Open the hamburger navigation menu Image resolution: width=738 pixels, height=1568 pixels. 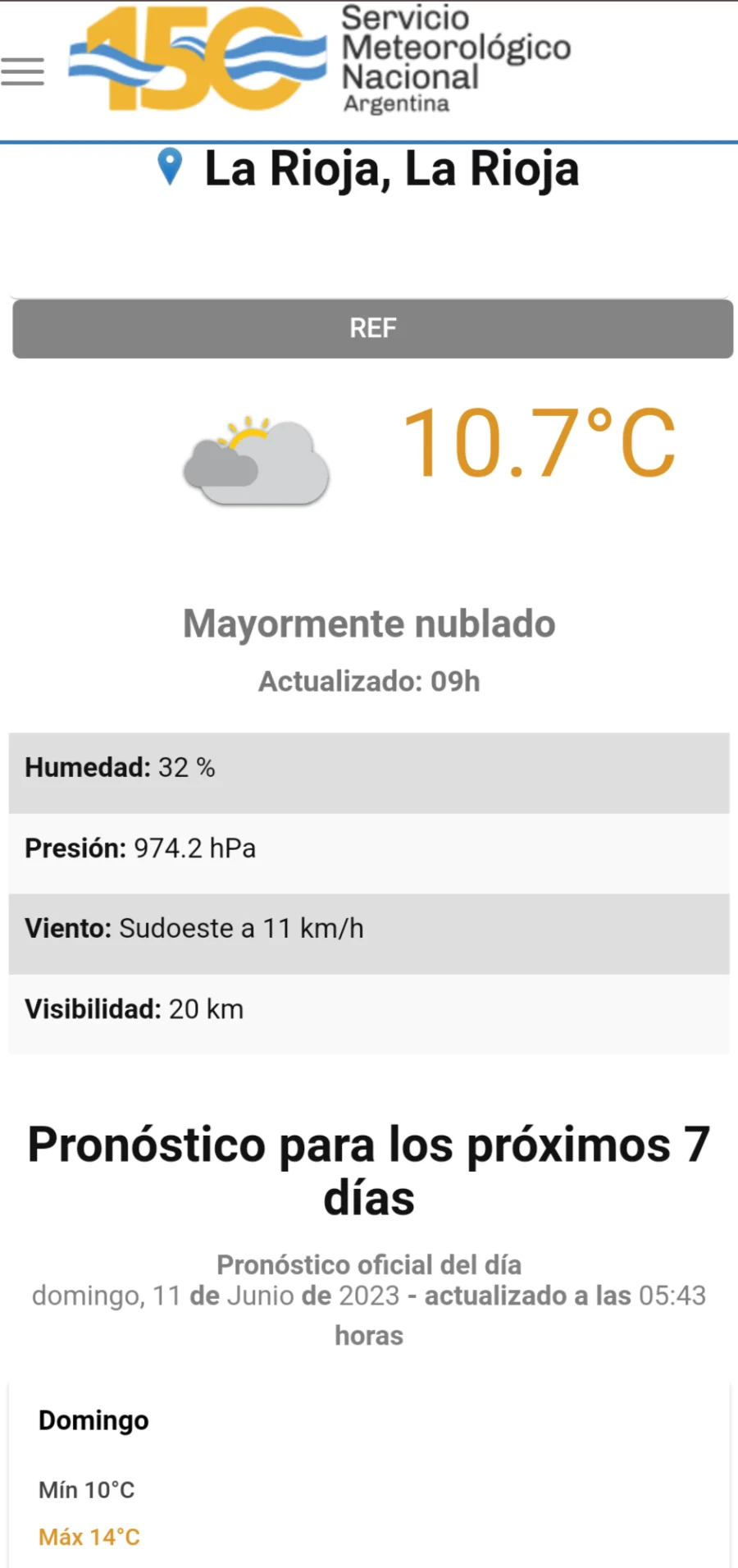pos(23,72)
